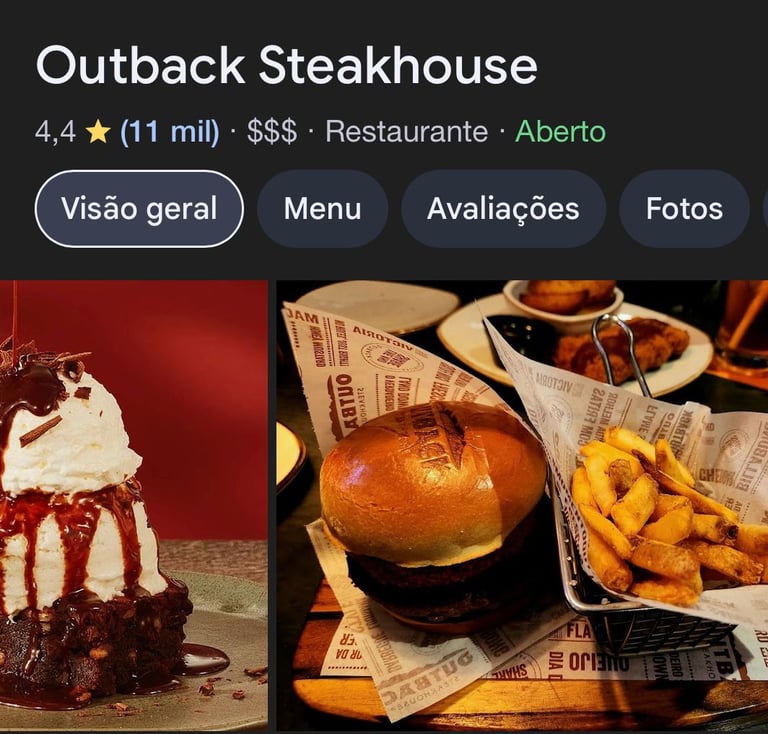Select the Visão geral tab
Image resolution: width=768 pixels, height=734 pixels.
point(139,209)
